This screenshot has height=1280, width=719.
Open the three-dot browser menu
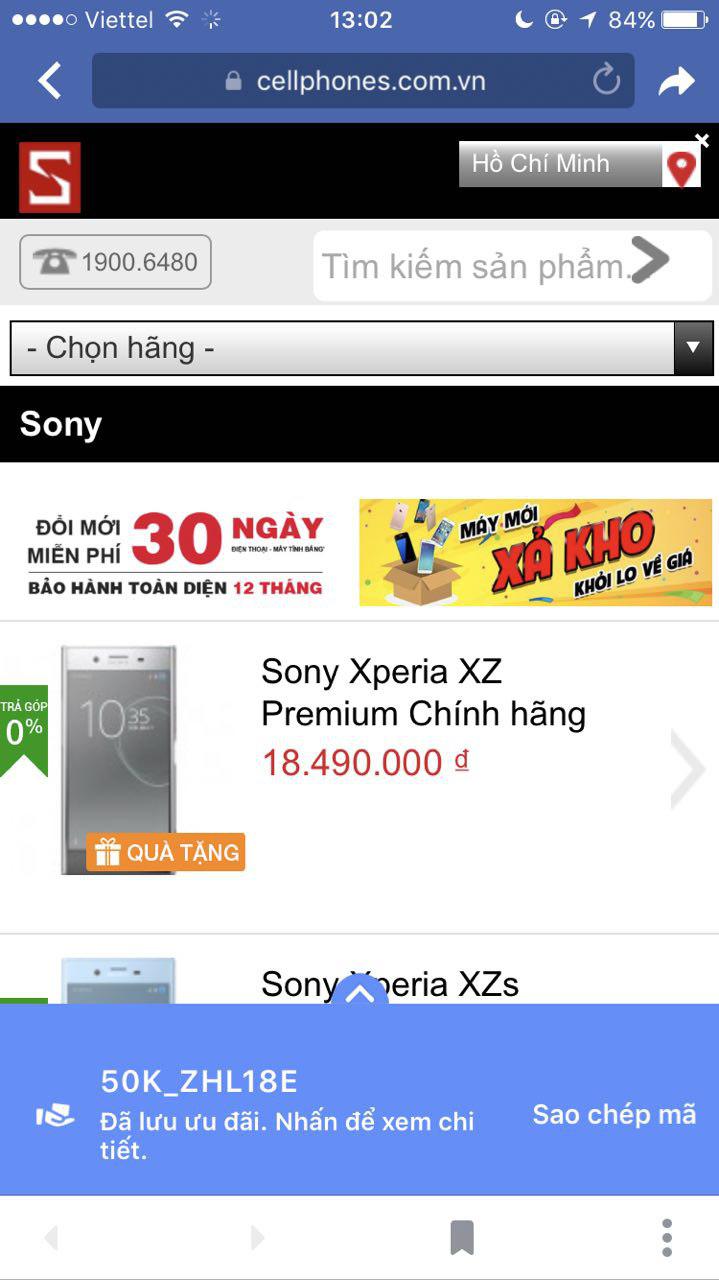click(x=667, y=1238)
